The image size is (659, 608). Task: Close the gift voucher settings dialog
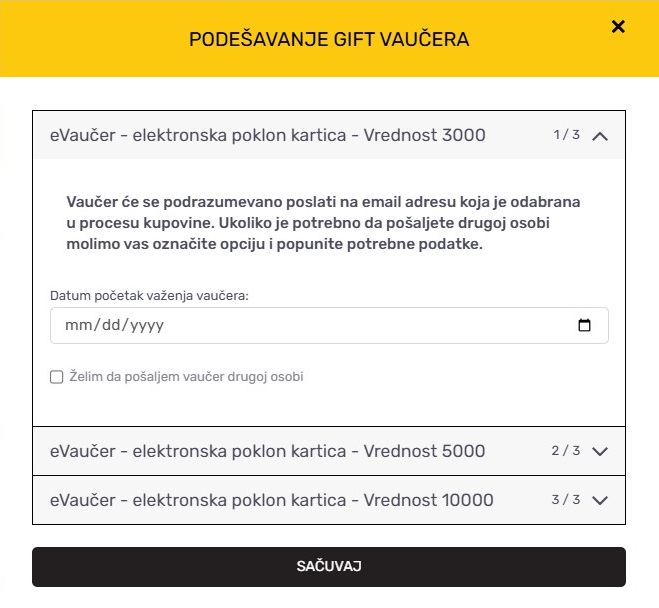(x=618, y=27)
